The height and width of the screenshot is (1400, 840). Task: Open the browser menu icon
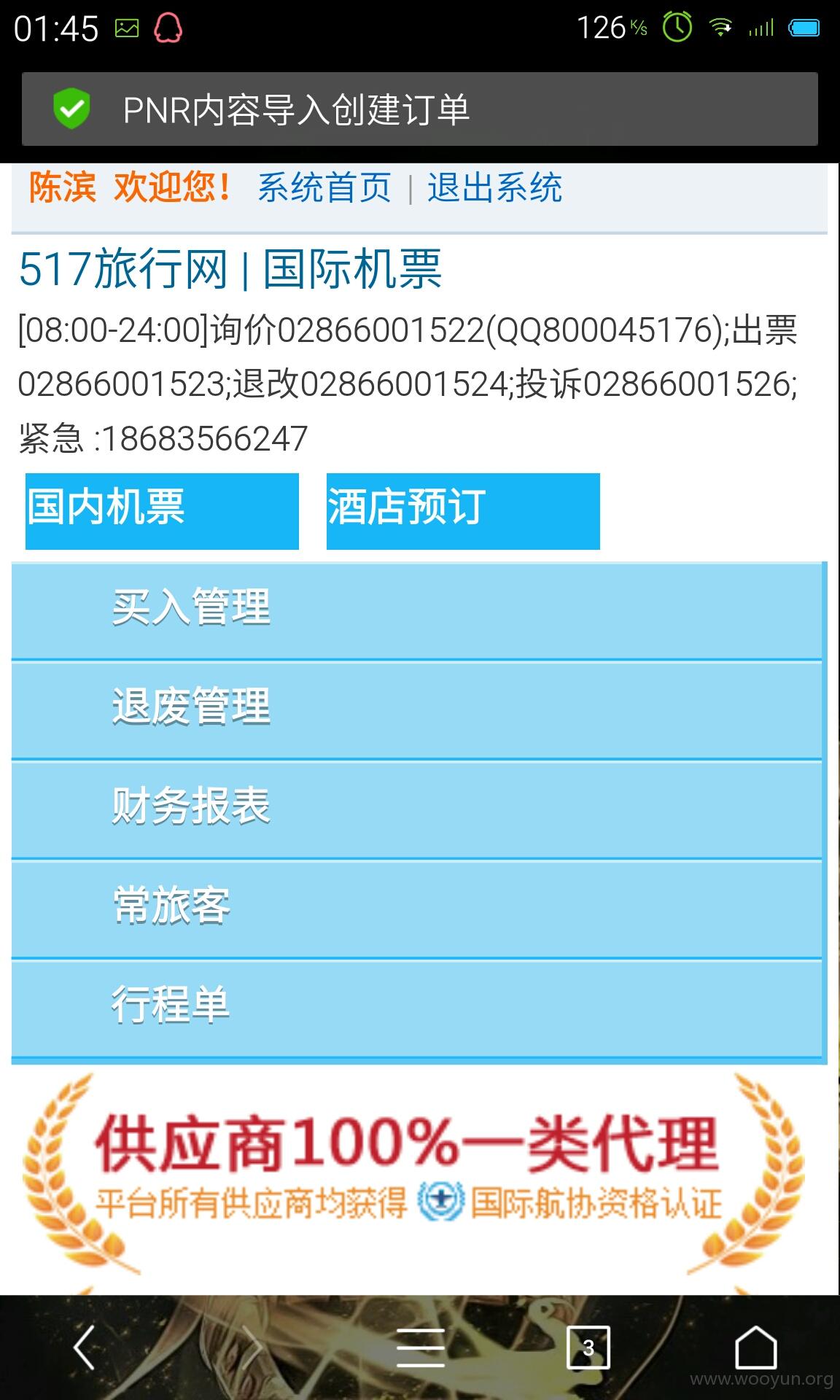[421, 1347]
